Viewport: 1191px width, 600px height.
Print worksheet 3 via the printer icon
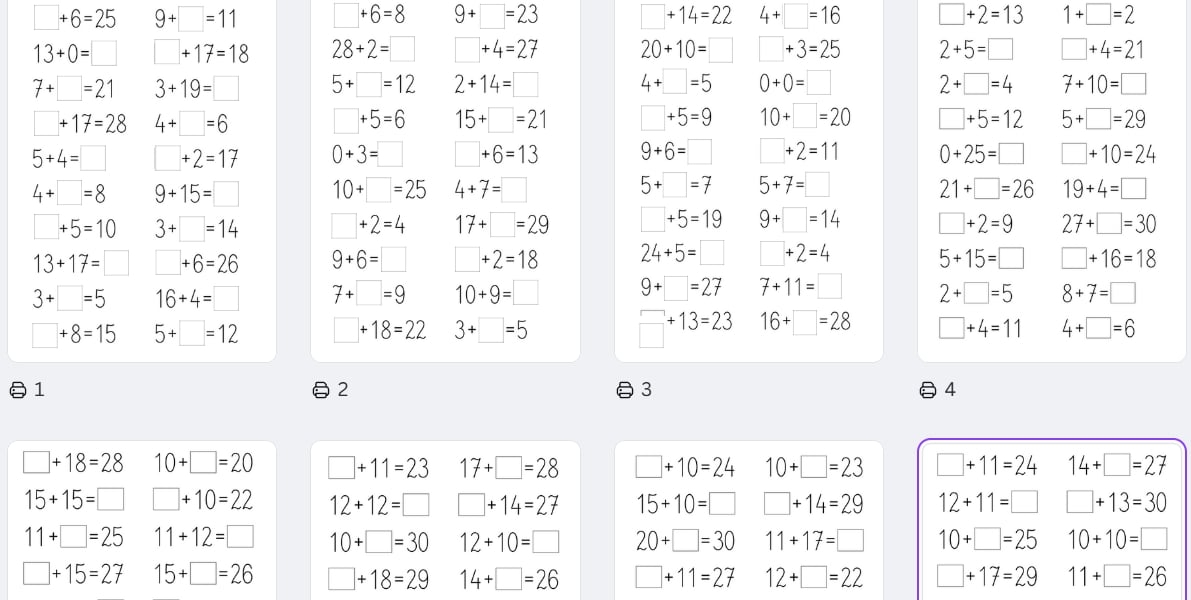(625, 390)
